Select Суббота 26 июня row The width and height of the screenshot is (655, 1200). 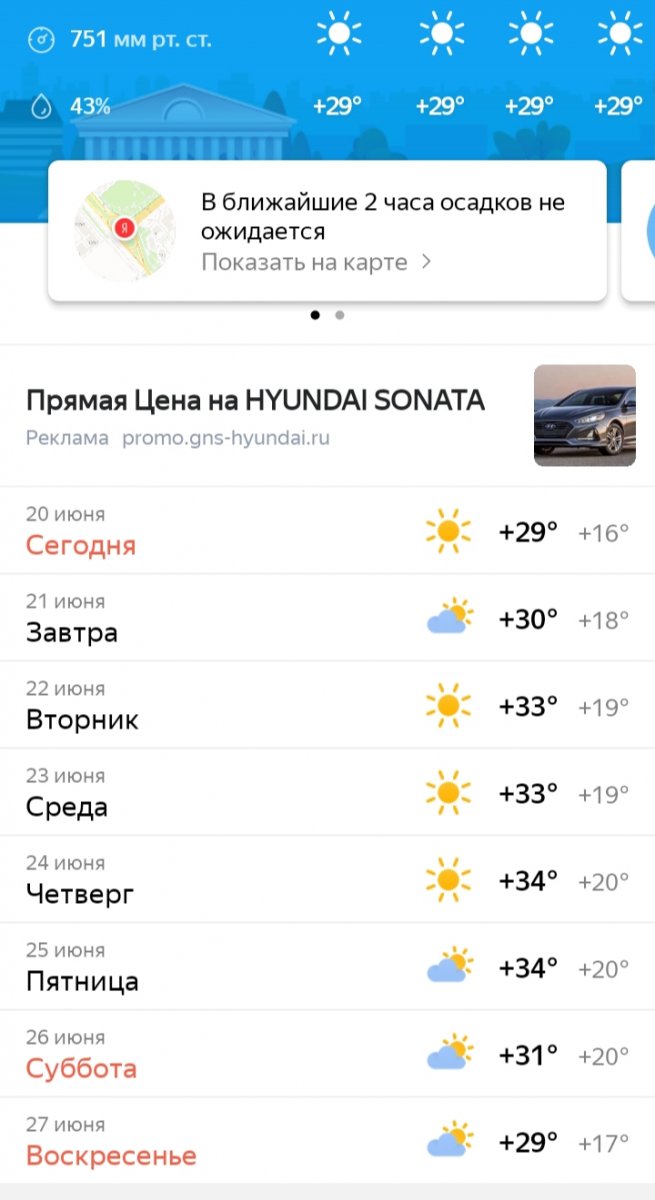pyautogui.click(x=327, y=1053)
